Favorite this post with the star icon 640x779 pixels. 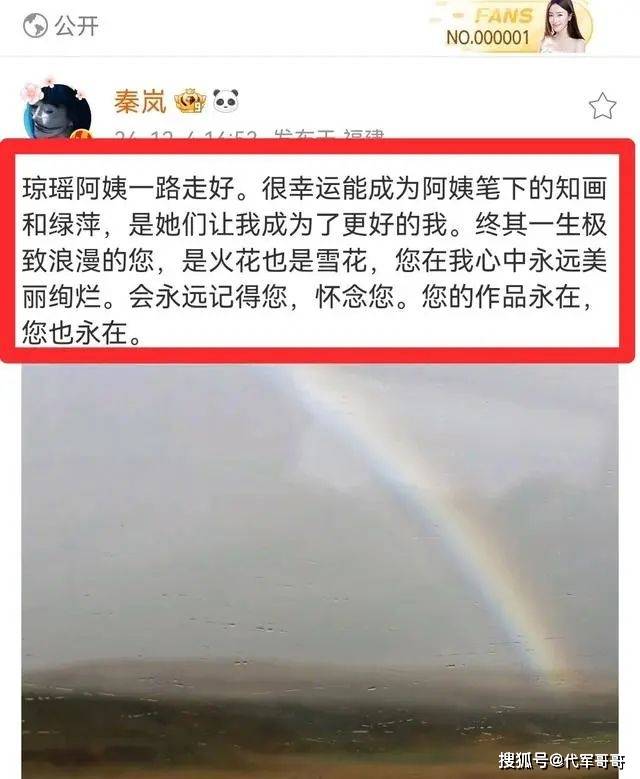(x=602, y=106)
